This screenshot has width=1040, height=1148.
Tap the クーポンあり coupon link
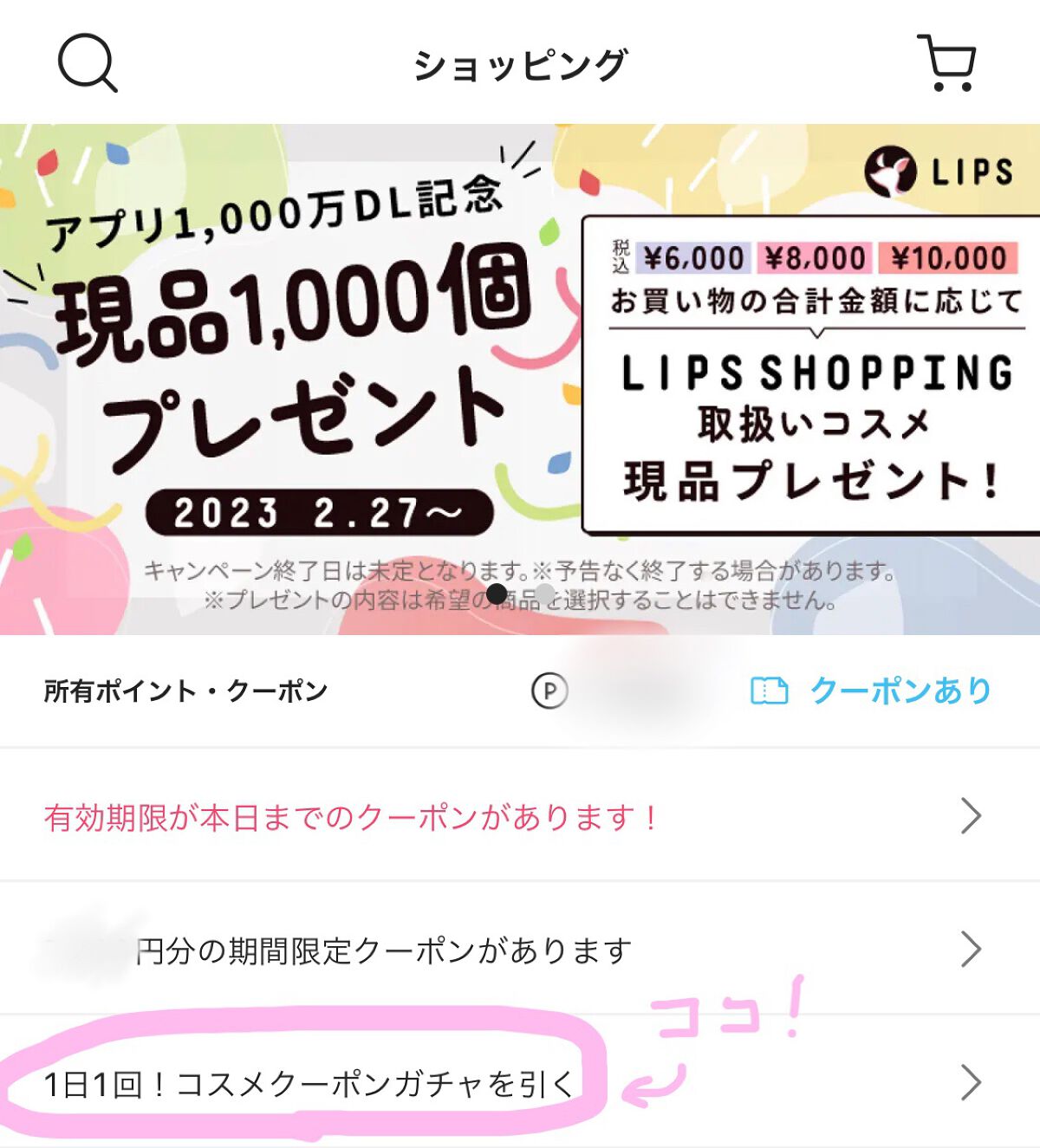click(870, 691)
